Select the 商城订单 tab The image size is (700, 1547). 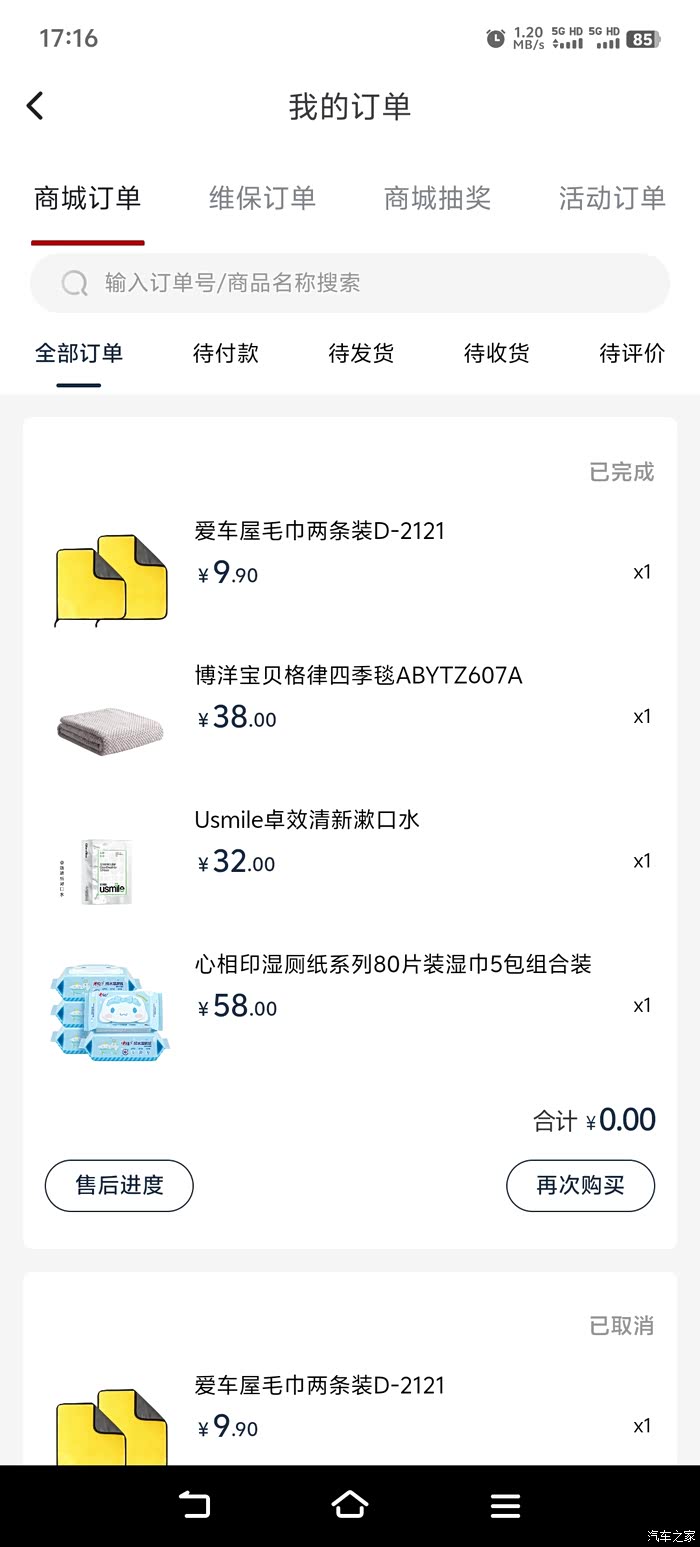(x=88, y=198)
